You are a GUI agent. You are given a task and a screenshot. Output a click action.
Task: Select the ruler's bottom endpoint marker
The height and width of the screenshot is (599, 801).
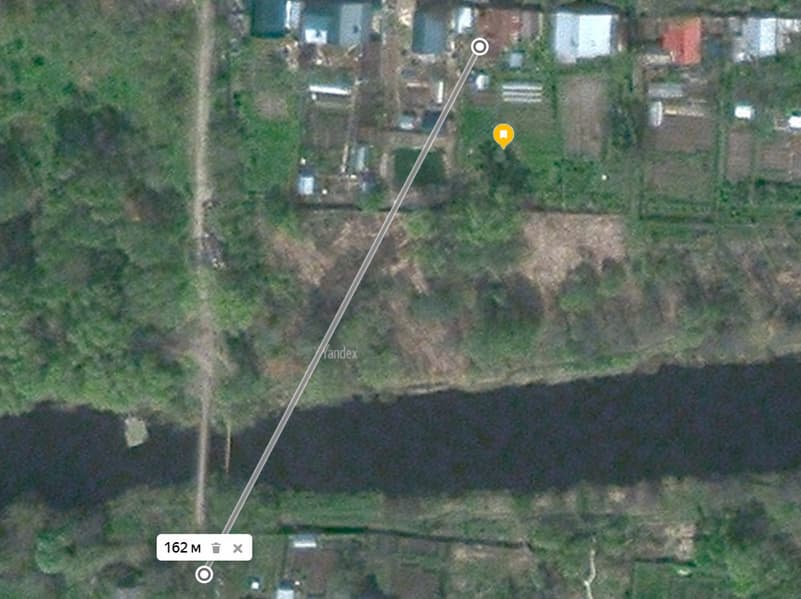click(204, 574)
